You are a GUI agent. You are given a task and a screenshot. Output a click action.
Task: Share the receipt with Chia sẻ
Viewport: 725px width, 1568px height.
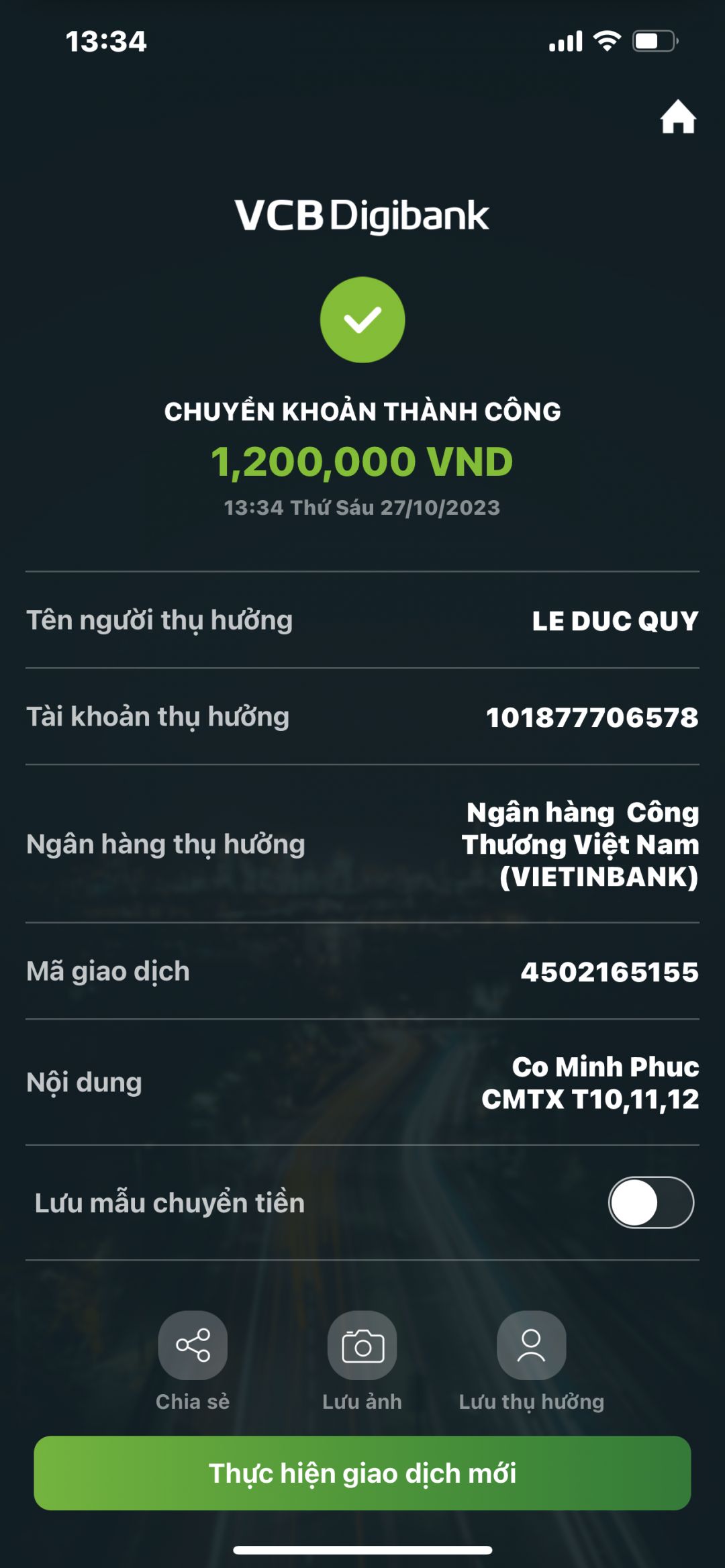coord(193,1346)
